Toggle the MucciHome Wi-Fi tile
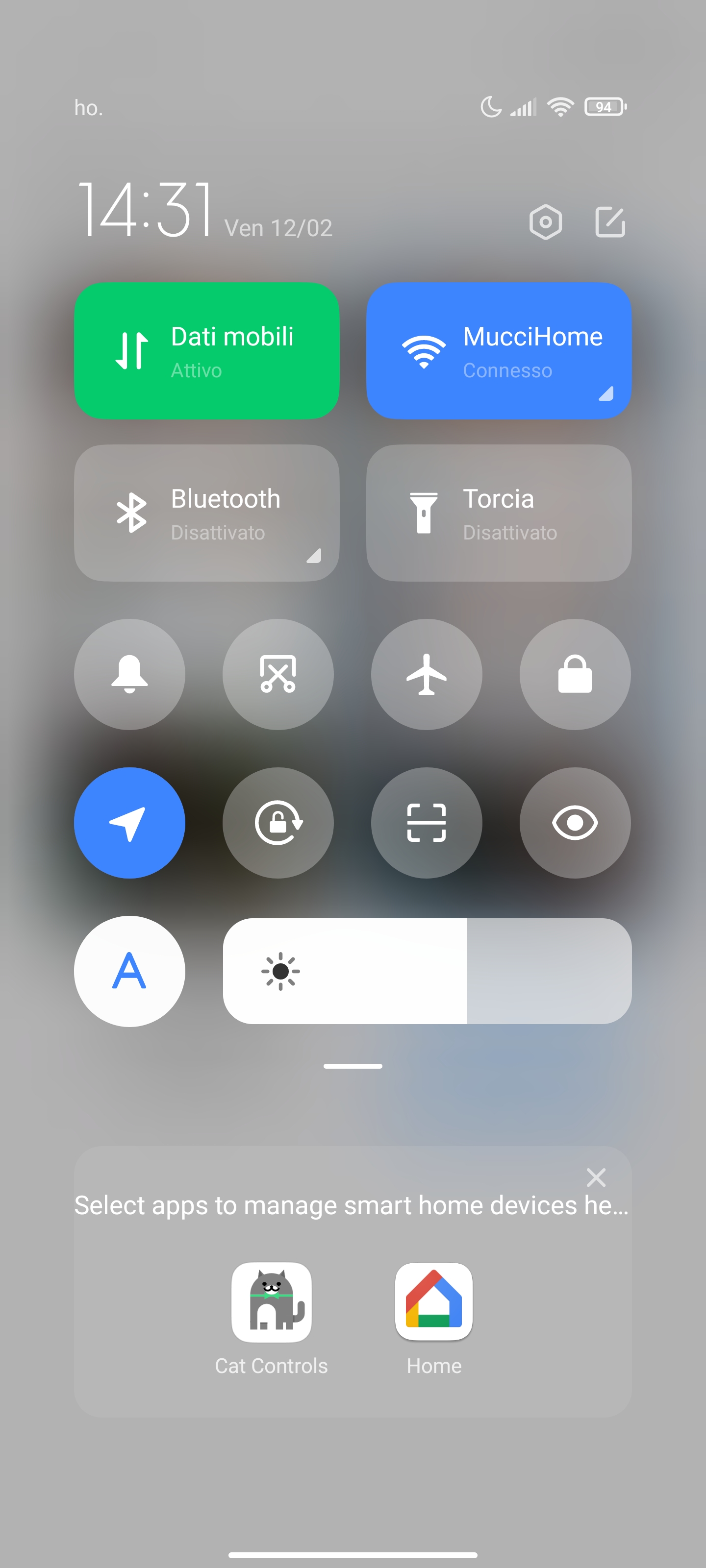 click(498, 351)
